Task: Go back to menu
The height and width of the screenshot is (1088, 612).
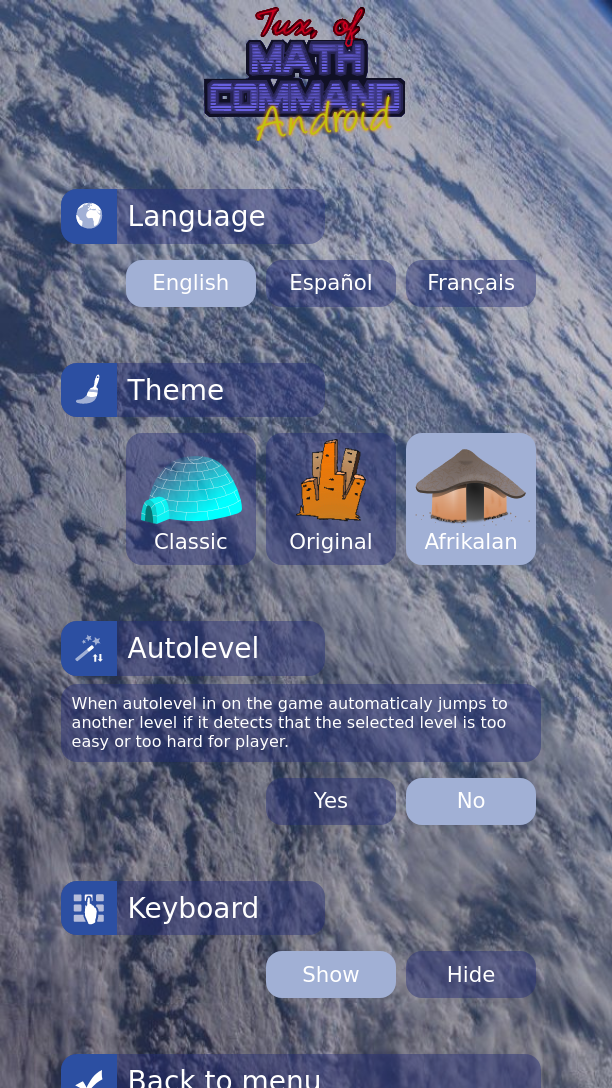Action: click(300, 1074)
